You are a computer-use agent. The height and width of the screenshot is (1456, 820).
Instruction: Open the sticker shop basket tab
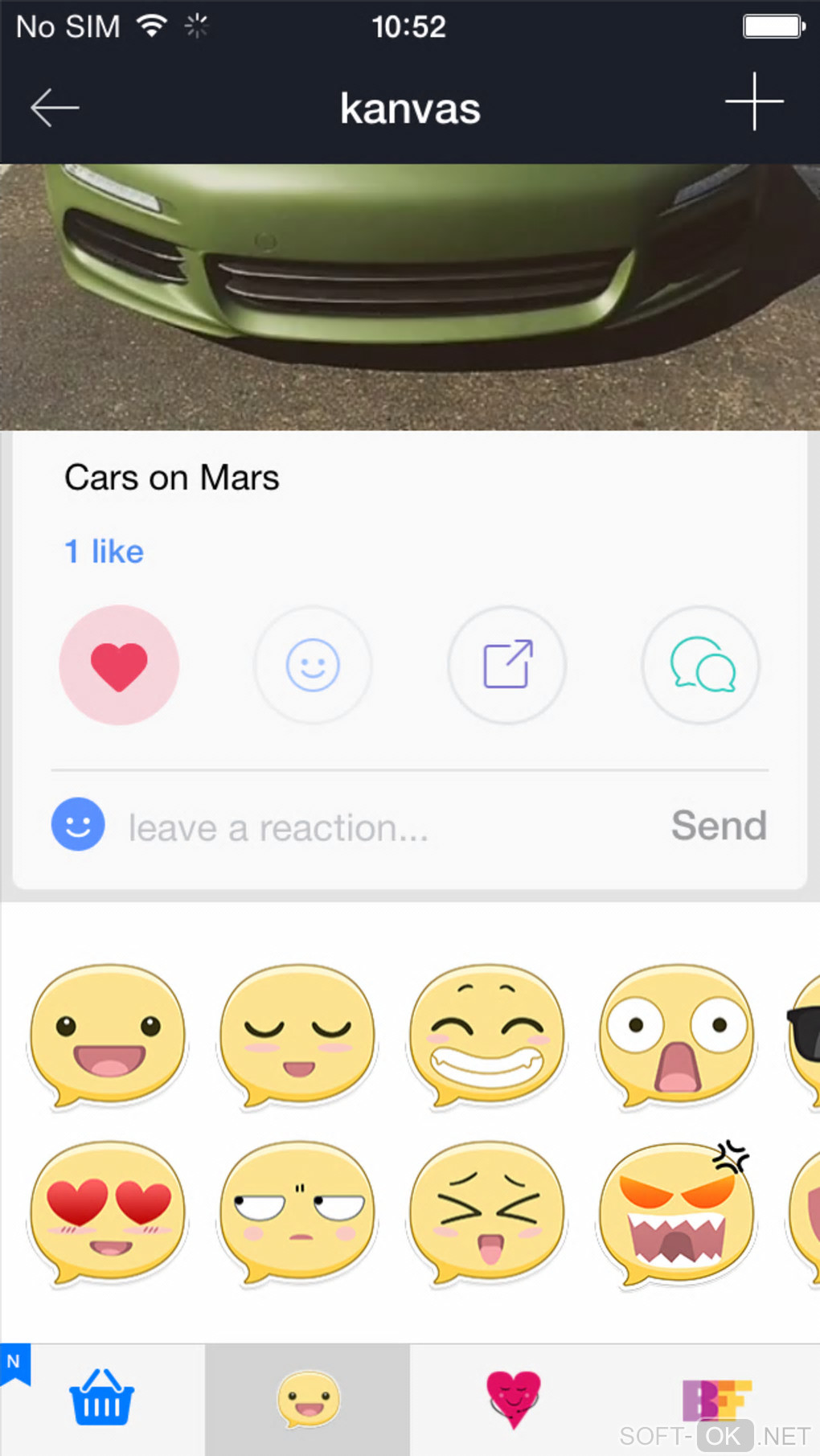click(x=102, y=1400)
